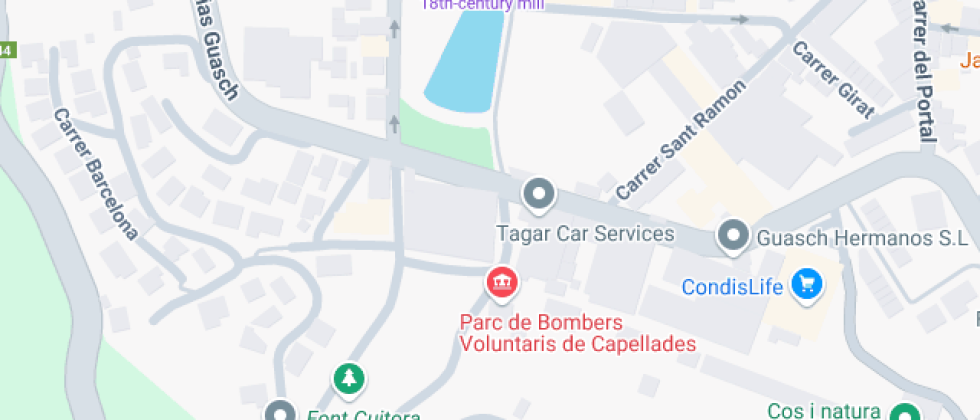Tap the CondisLife shopping cart marker
980x420 pixels.
(806, 286)
